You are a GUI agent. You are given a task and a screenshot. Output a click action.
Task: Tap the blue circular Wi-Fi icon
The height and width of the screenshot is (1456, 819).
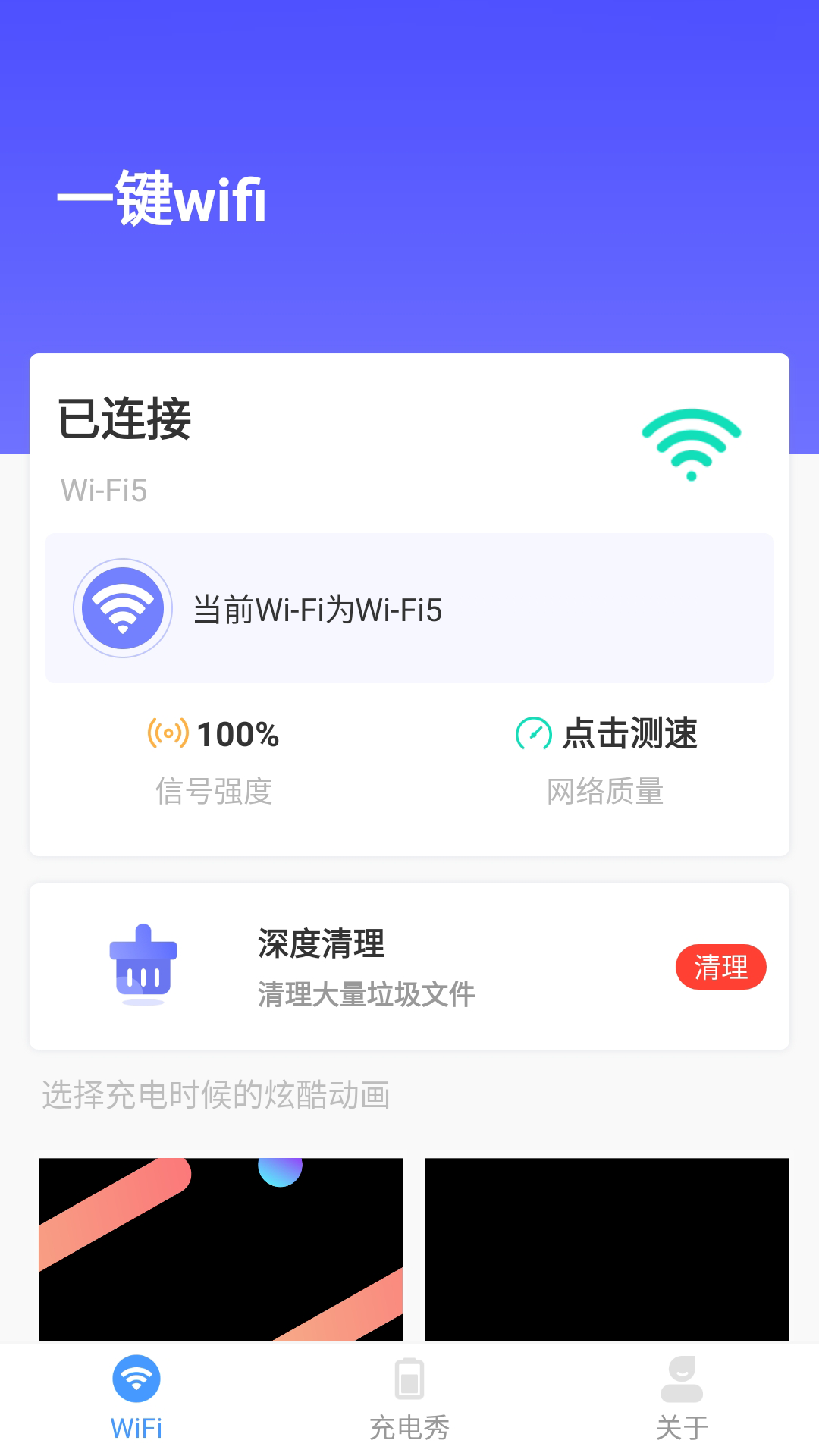coord(122,609)
